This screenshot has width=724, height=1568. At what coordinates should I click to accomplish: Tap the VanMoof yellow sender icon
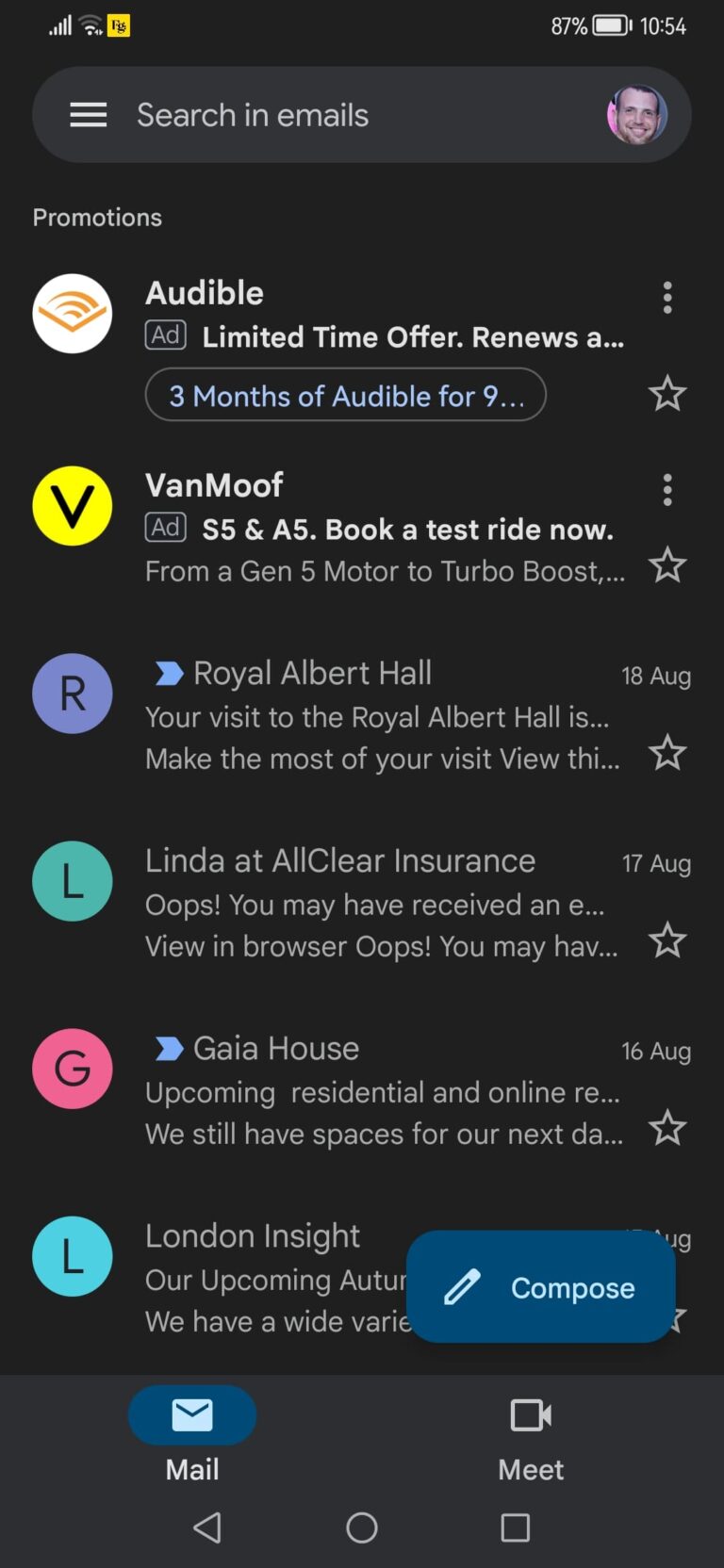click(72, 506)
